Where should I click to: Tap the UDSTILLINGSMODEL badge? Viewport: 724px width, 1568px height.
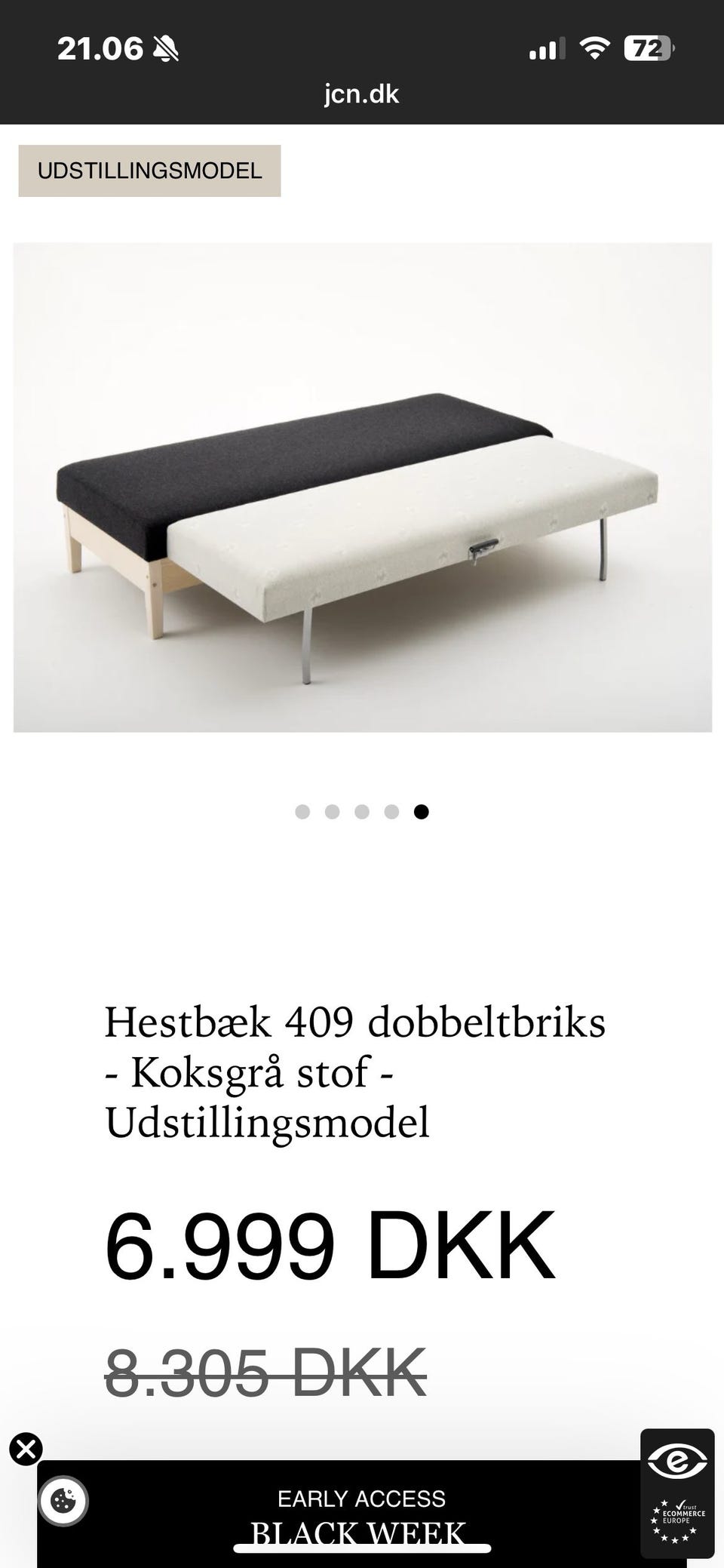[x=149, y=171]
